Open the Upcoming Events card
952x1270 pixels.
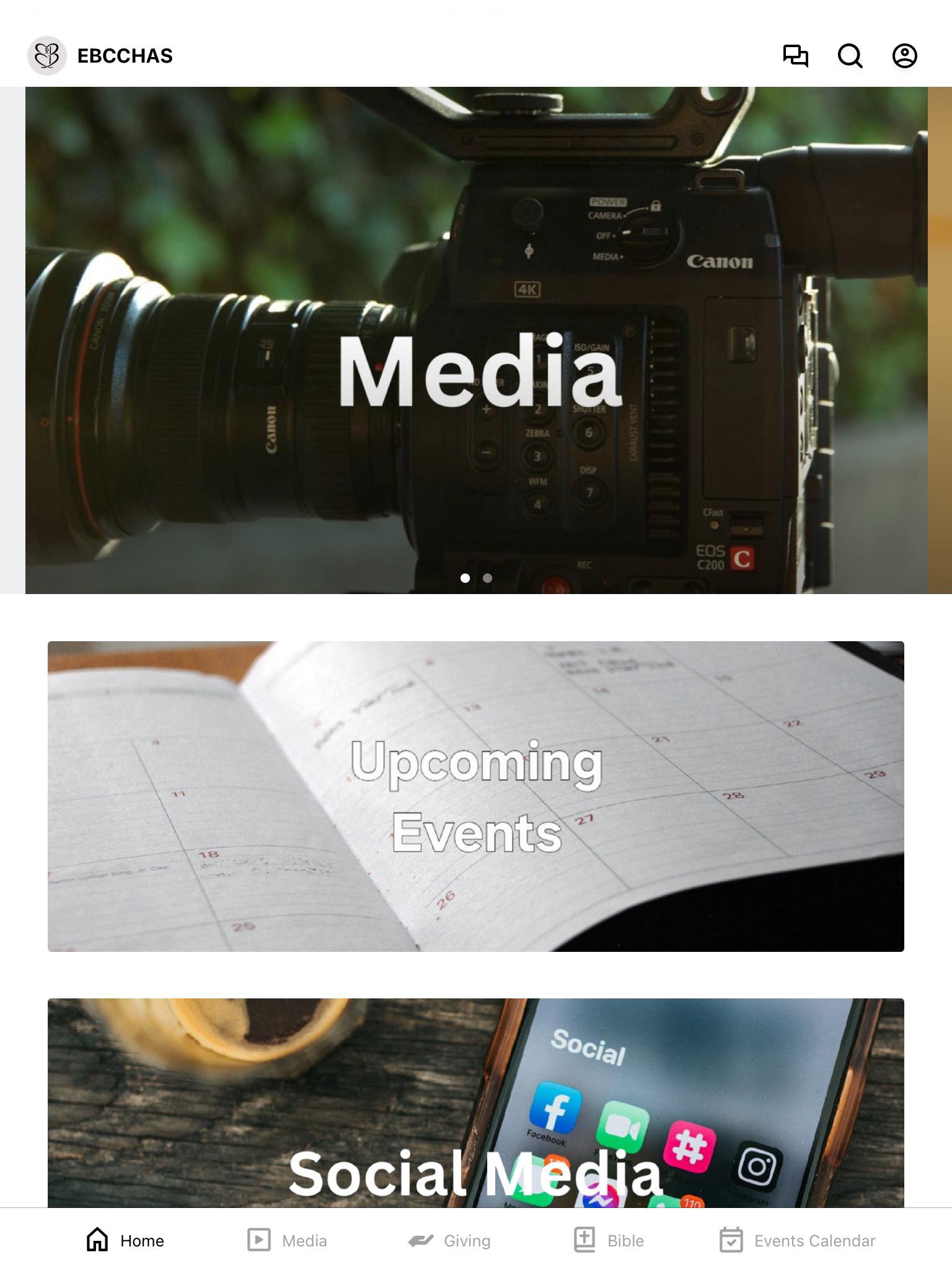pyautogui.click(x=476, y=796)
